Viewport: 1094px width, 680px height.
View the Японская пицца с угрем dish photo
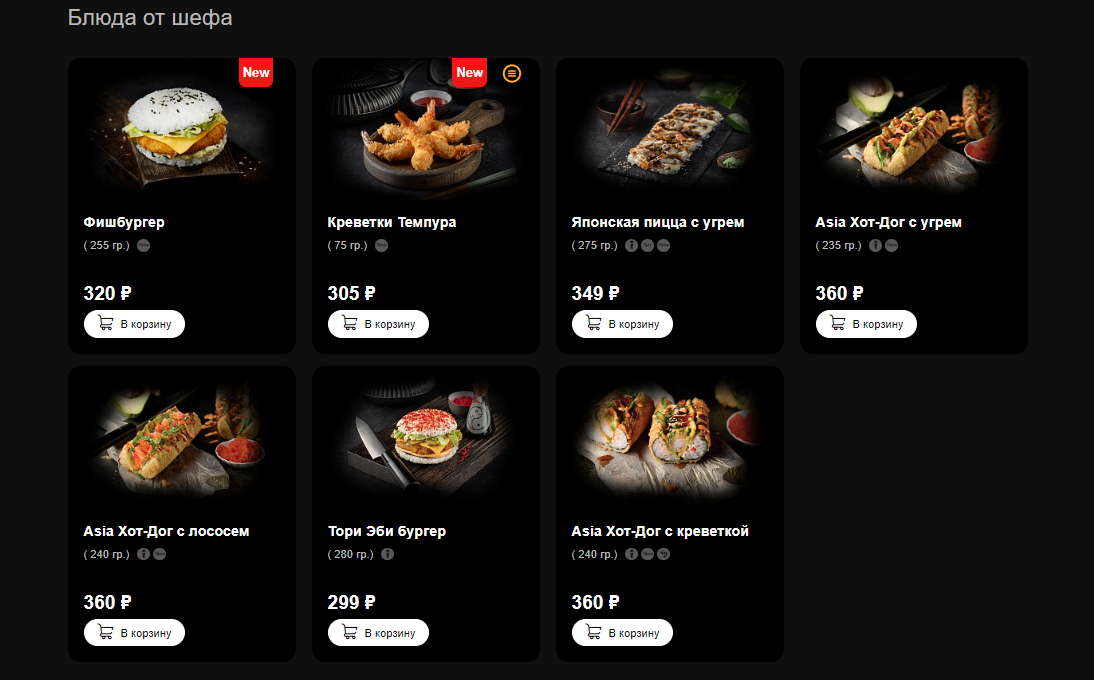[668, 130]
